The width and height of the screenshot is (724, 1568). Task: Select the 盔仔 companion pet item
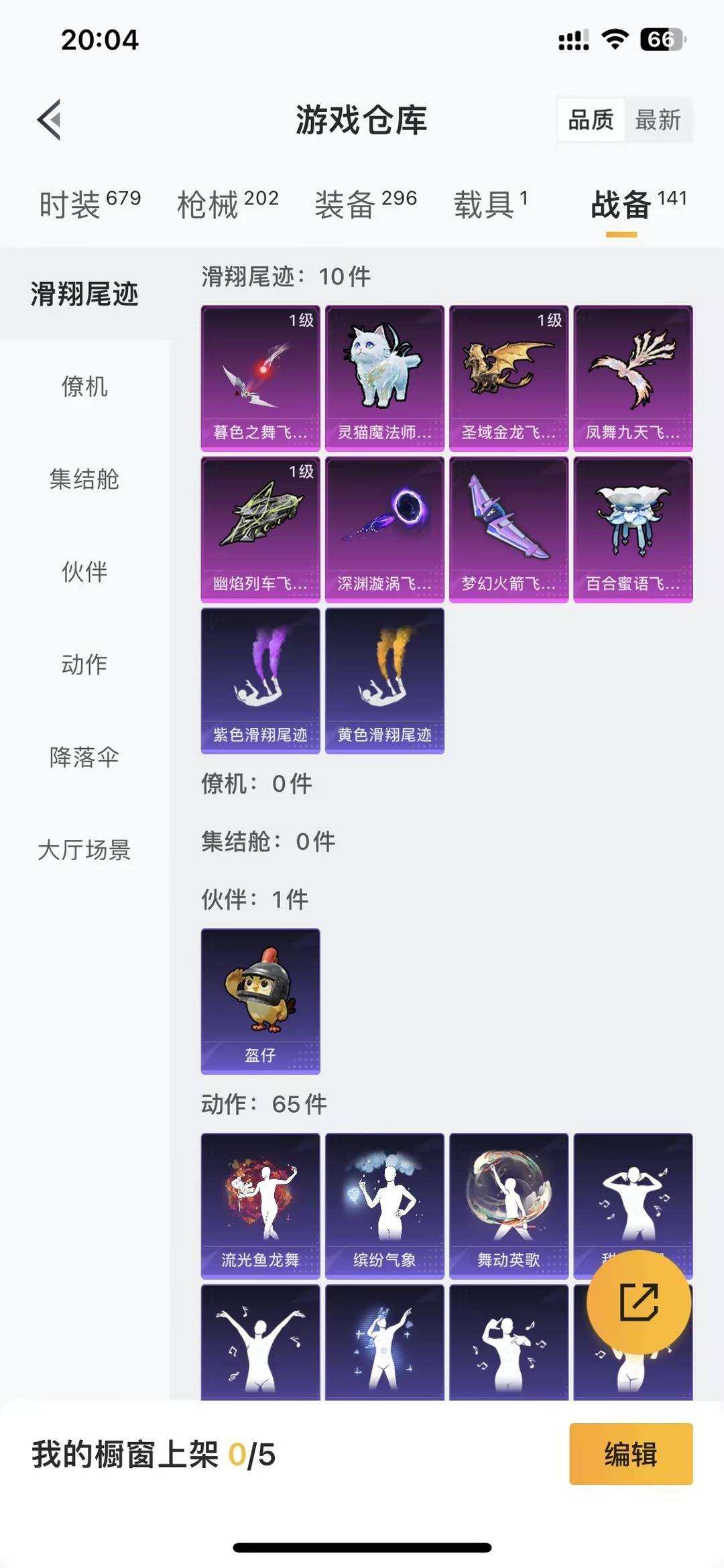click(x=260, y=999)
